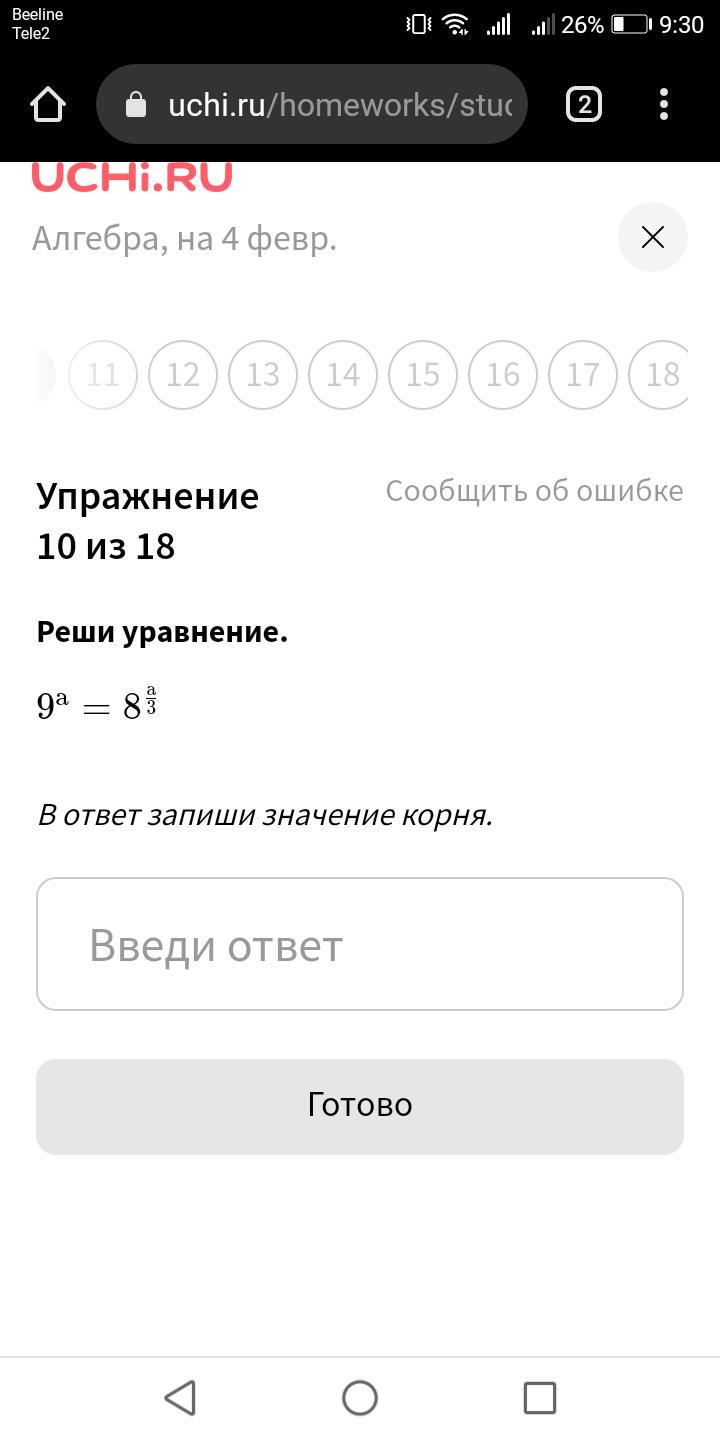Go to exercise 18
This screenshot has height=1440, width=720.
660,375
